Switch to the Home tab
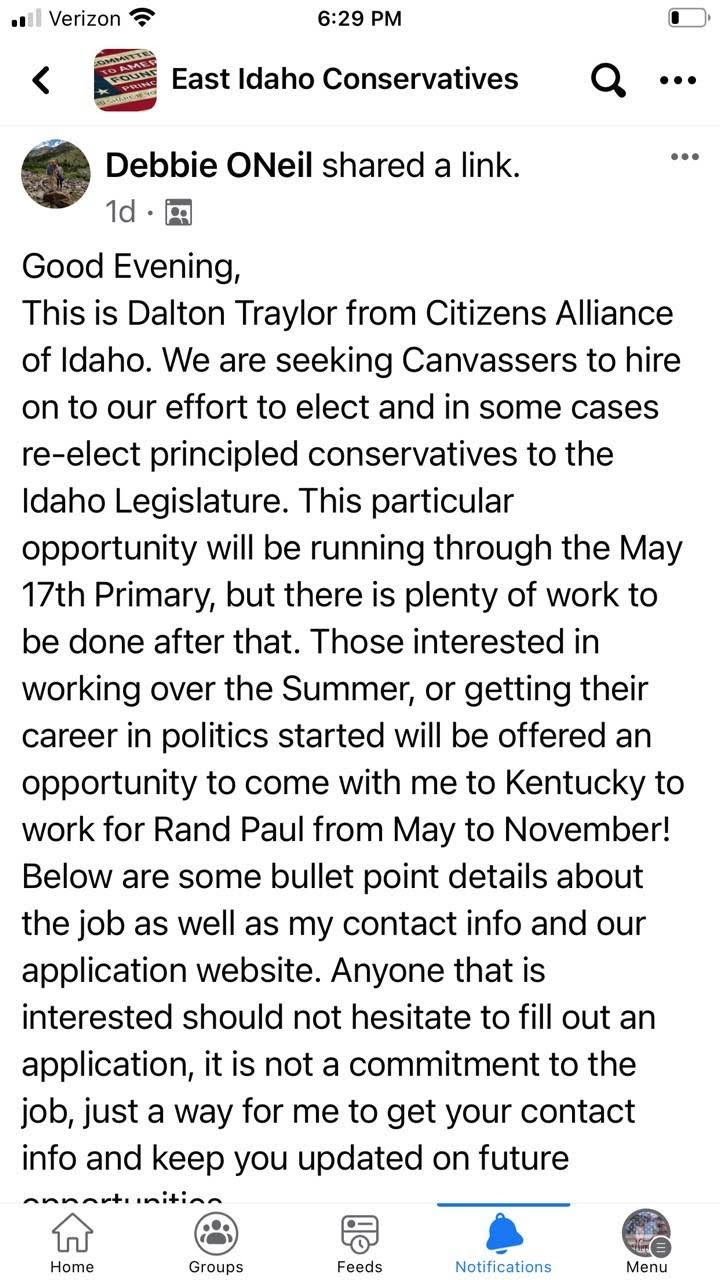Screen dimensions: 720x1280 pyautogui.click(x=72, y=1243)
